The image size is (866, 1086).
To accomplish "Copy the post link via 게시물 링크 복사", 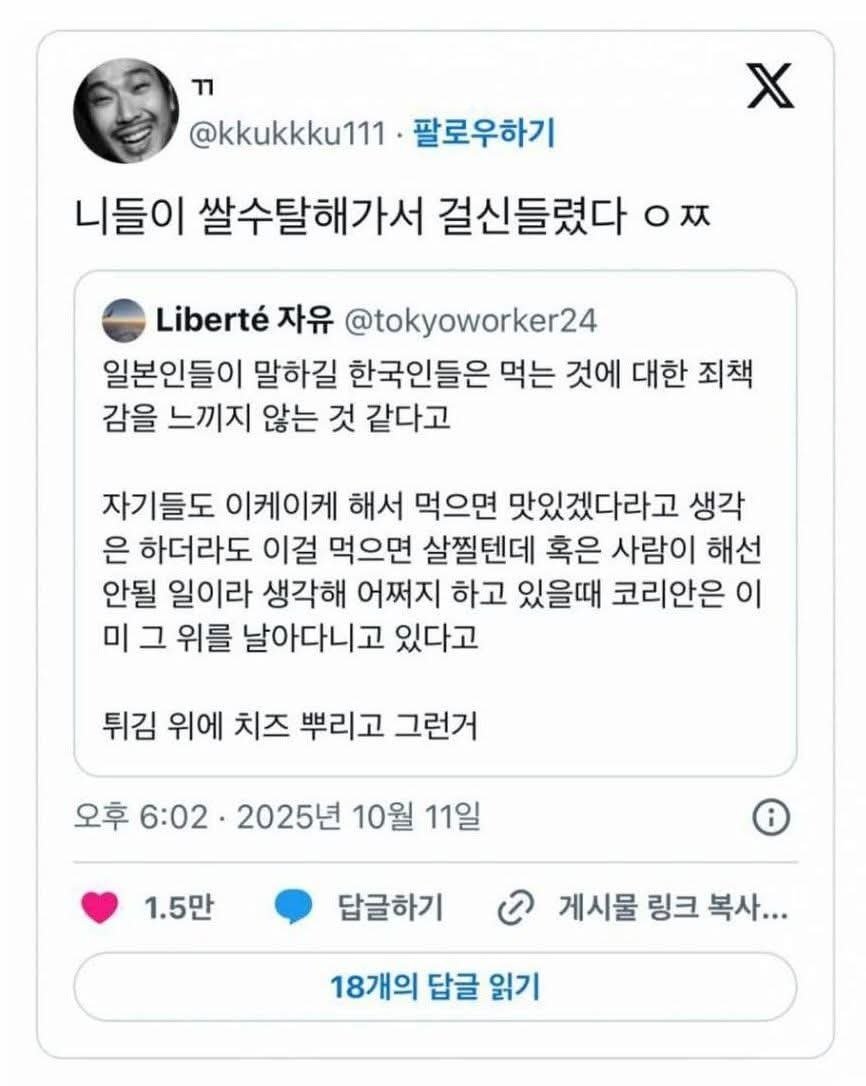I will pos(644,908).
